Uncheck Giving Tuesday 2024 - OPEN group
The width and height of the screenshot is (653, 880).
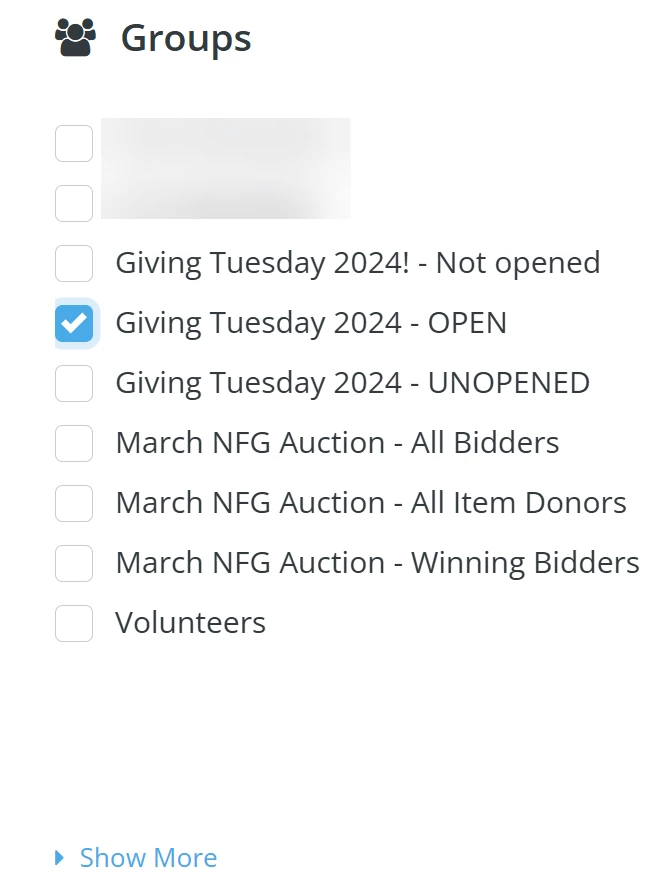pos(74,324)
